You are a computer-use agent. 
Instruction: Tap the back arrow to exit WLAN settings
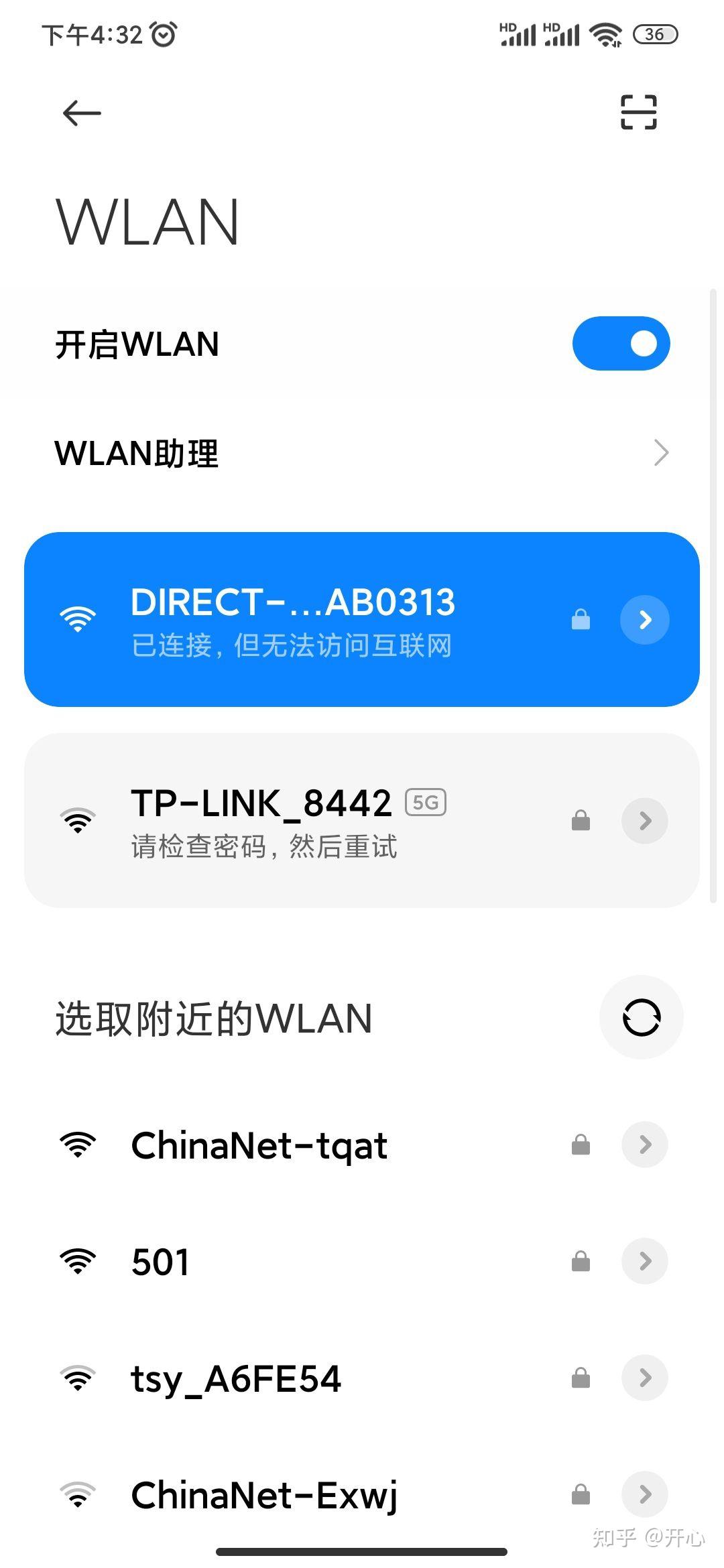coord(81,113)
